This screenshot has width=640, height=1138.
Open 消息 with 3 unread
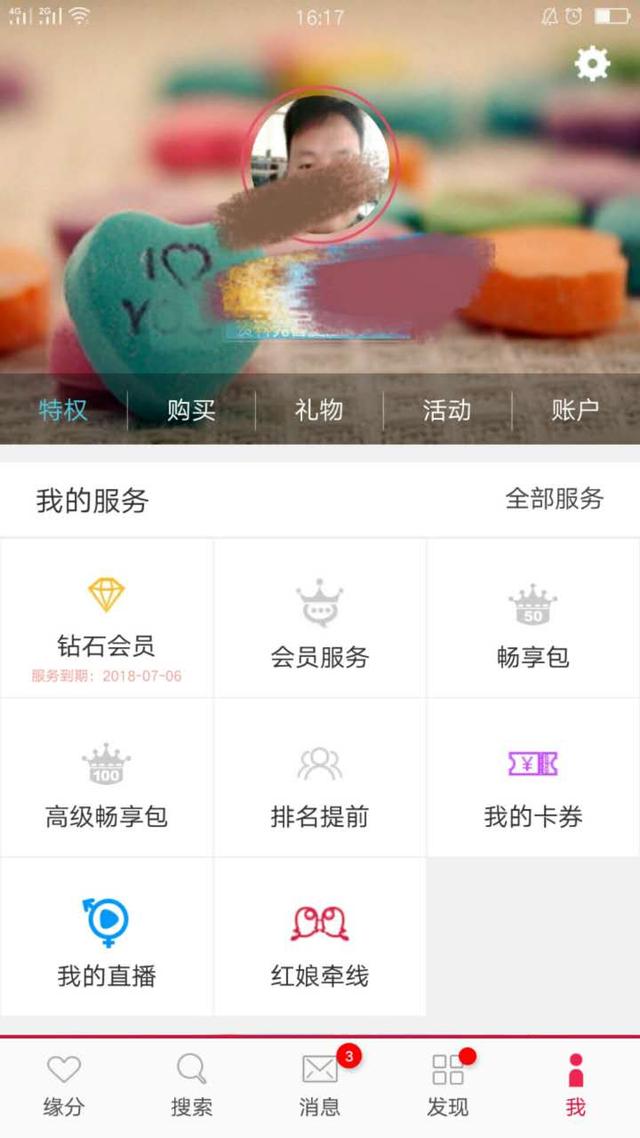(320, 1085)
